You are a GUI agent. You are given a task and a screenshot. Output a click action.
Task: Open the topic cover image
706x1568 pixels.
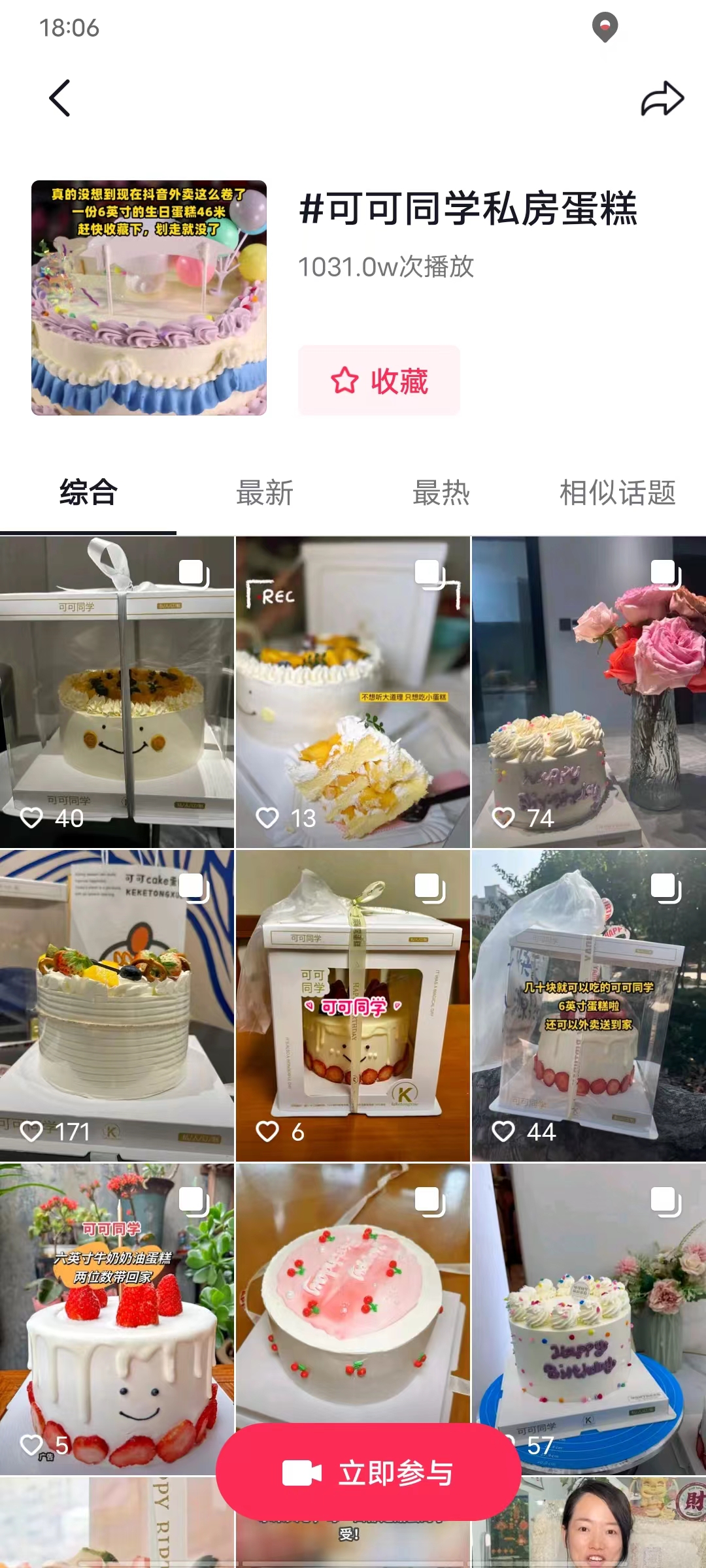pos(149,298)
